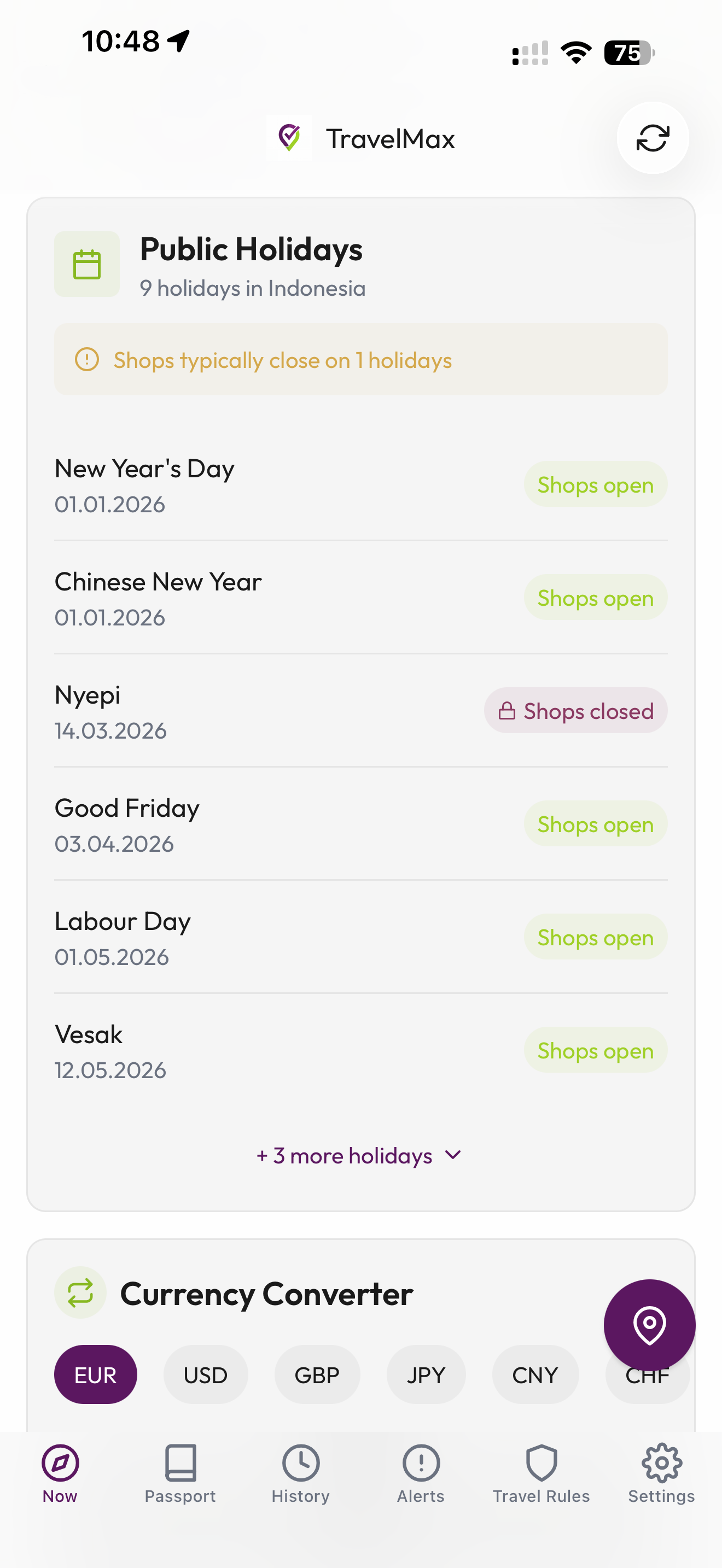Open the location pin floating button

tap(650, 1323)
